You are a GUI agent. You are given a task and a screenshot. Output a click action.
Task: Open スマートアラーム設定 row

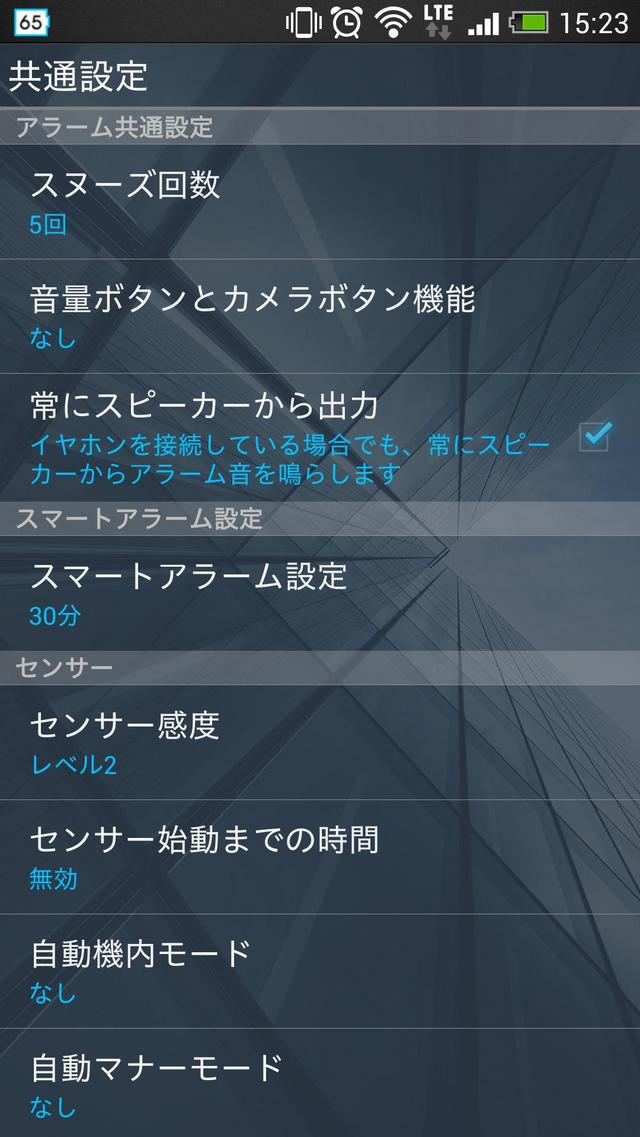[320, 593]
